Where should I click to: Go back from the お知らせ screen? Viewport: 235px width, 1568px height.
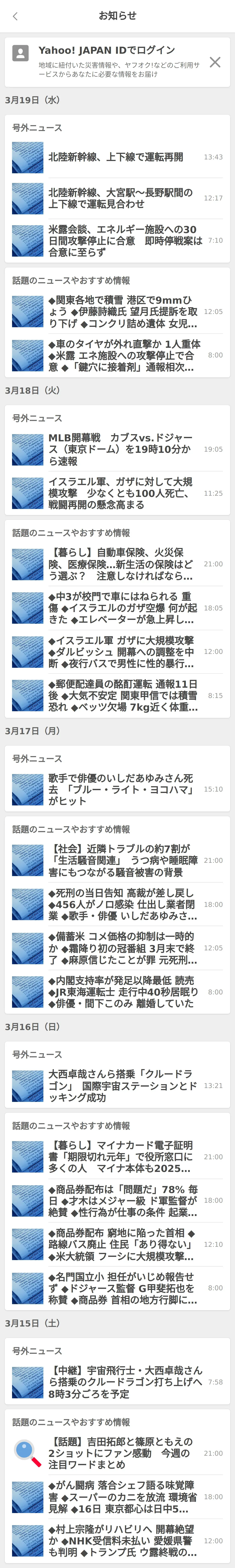(x=15, y=17)
